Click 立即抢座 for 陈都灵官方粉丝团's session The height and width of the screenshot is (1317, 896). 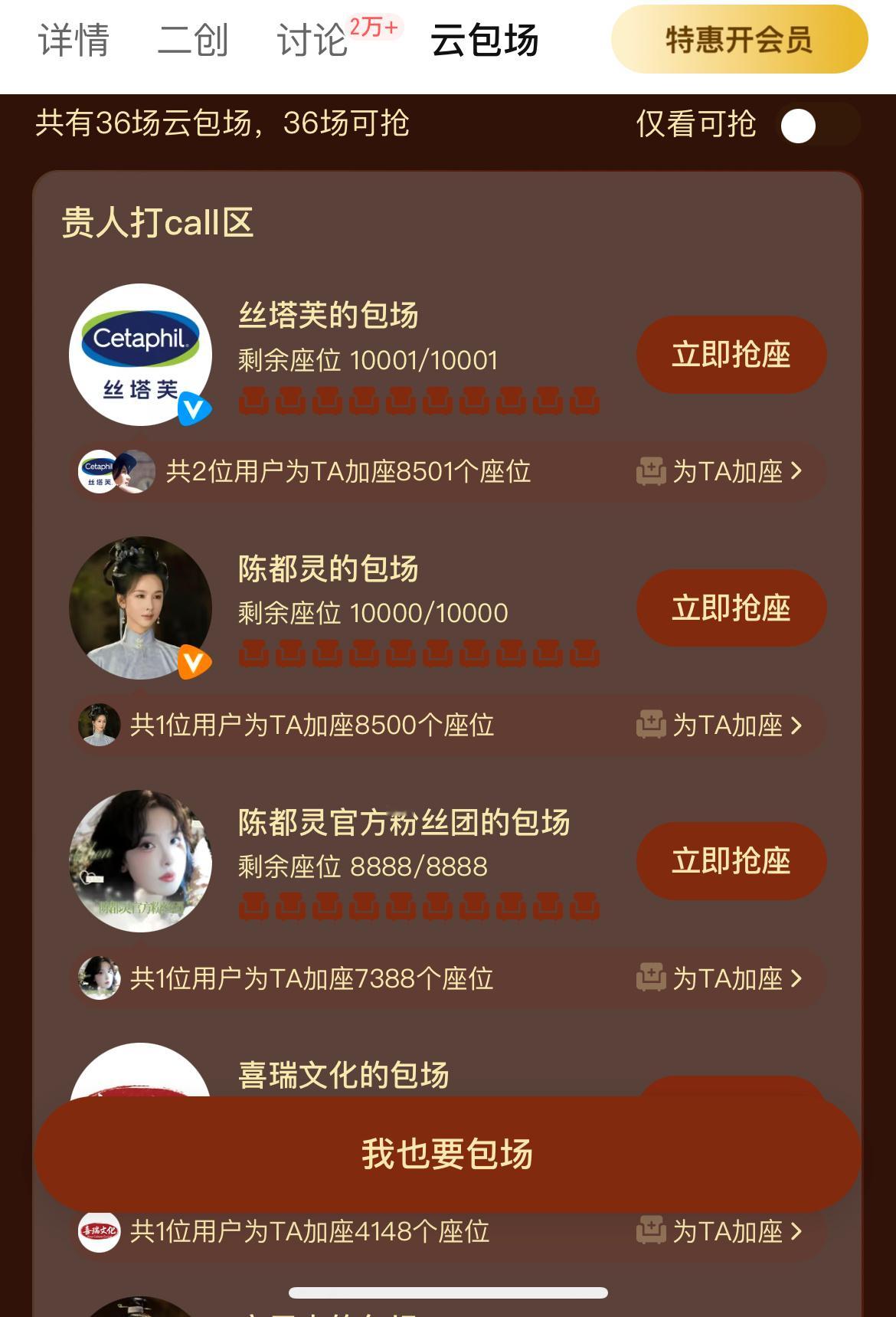730,861
